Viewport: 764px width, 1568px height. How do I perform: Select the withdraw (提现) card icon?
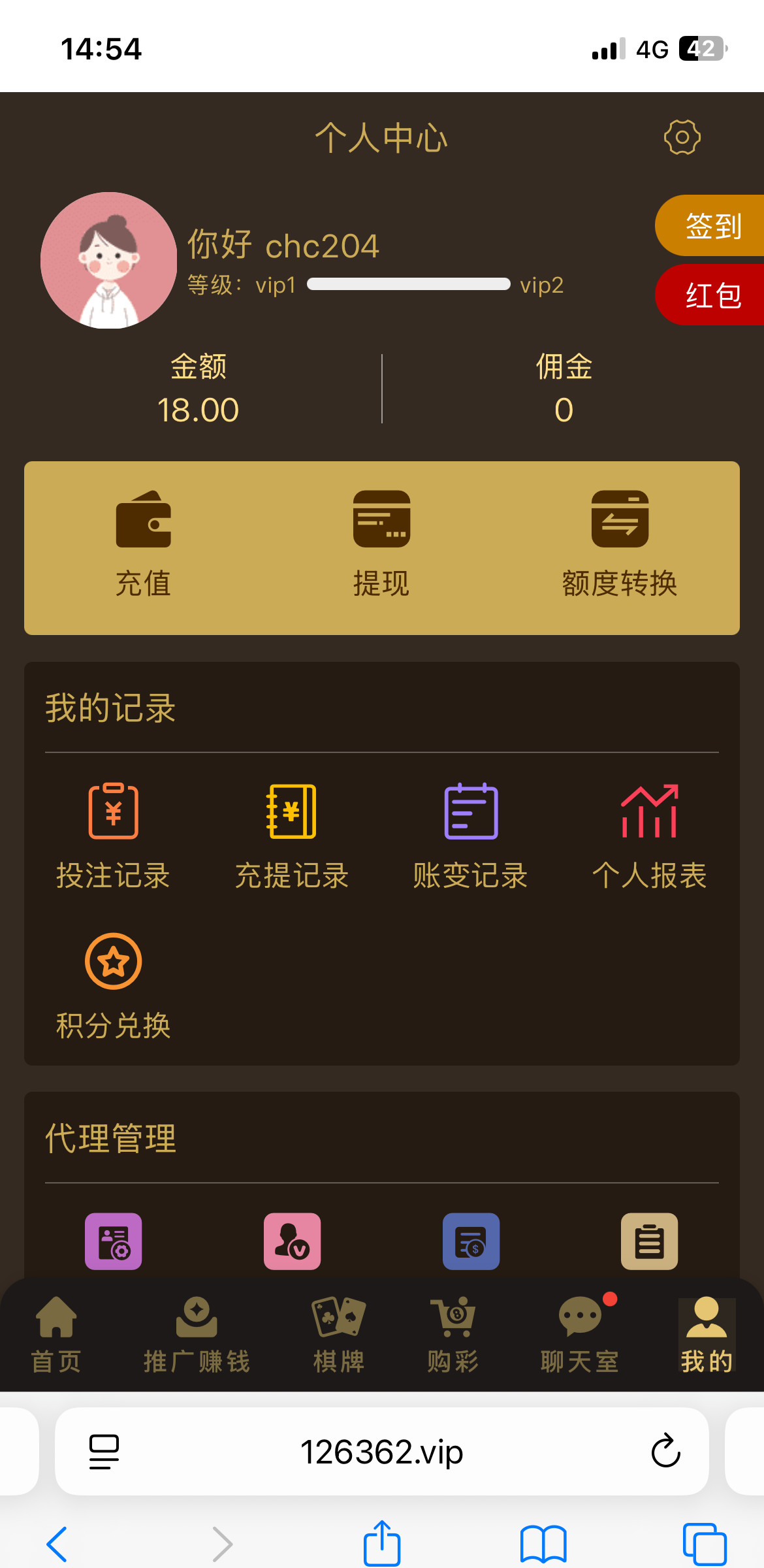pyautogui.click(x=381, y=523)
